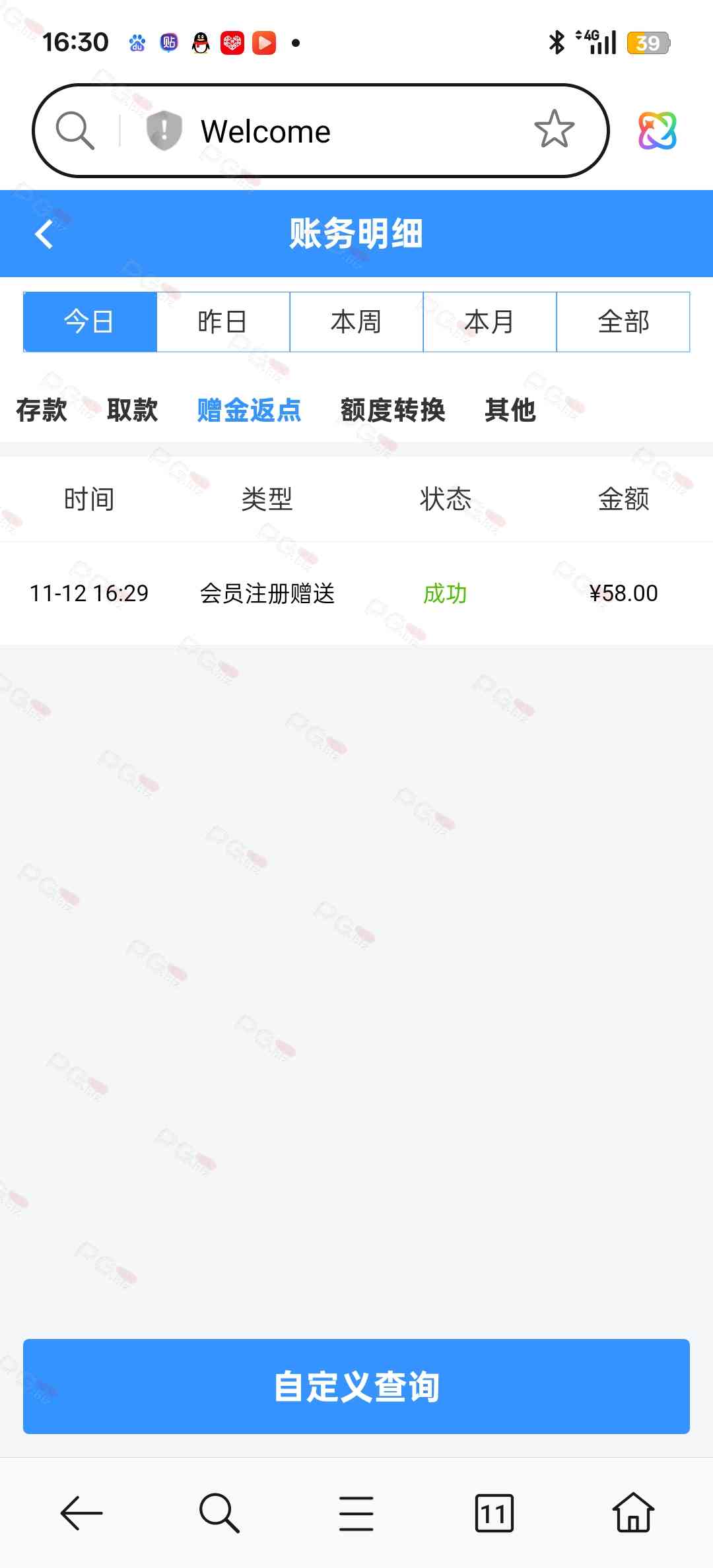The height and width of the screenshot is (1568, 713).
Task: Open the 存款 category
Action: click(42, 410)
